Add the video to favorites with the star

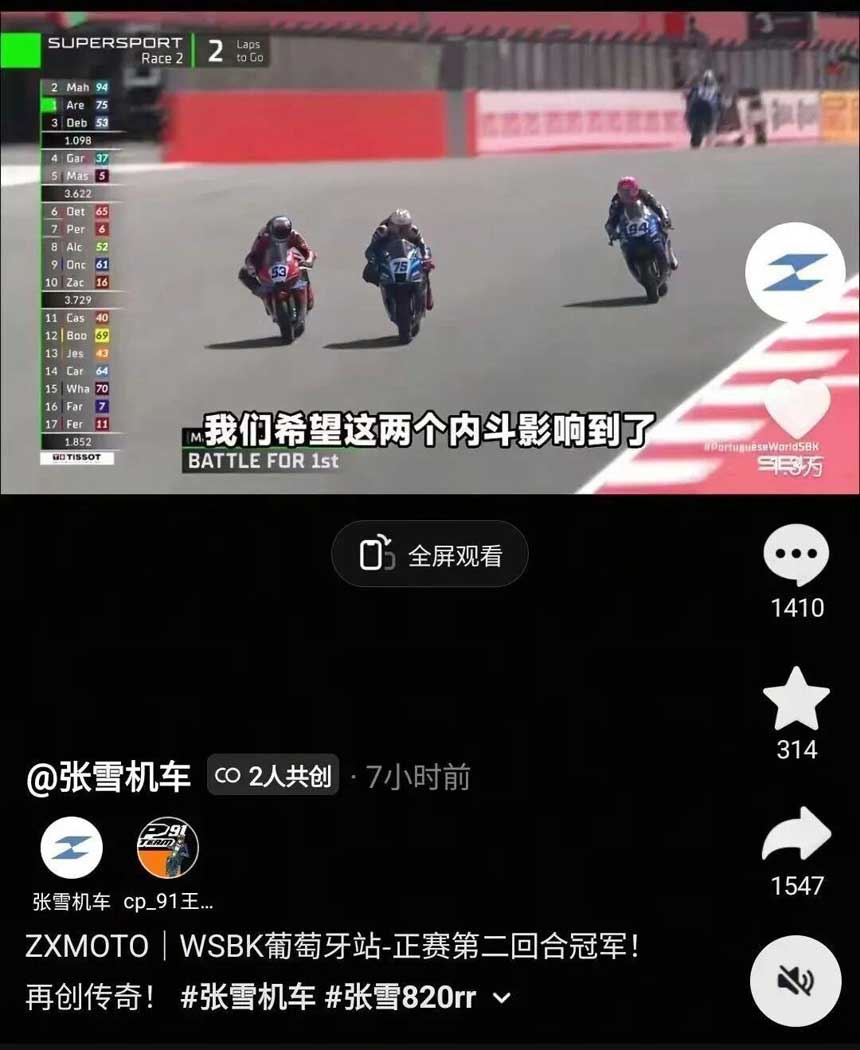pyautogui.click(x=796, y=699)
